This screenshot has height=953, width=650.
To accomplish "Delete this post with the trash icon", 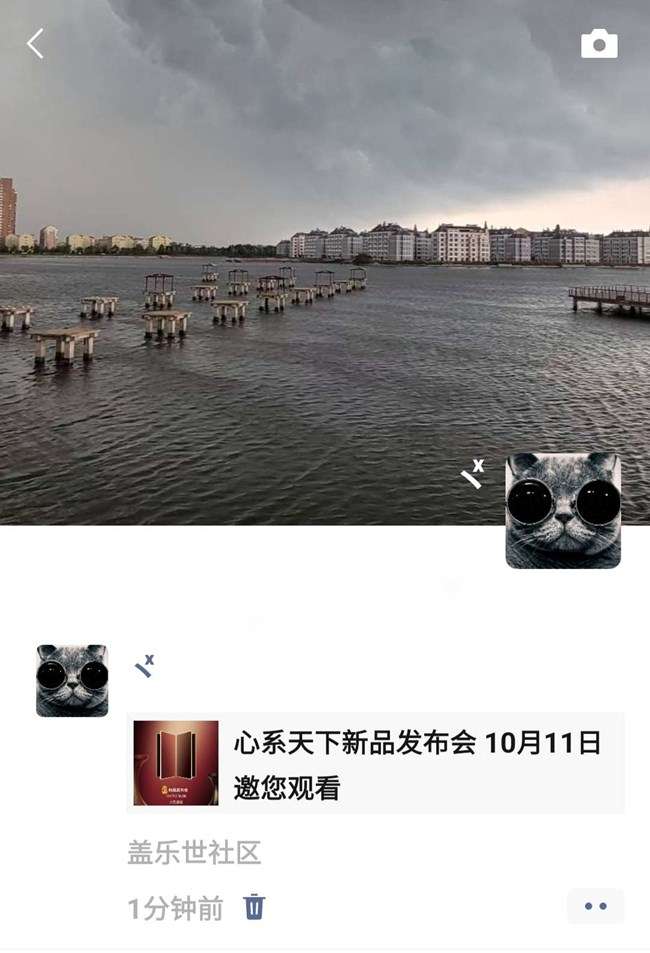I will pyautogui.click(x=254, y=907).
